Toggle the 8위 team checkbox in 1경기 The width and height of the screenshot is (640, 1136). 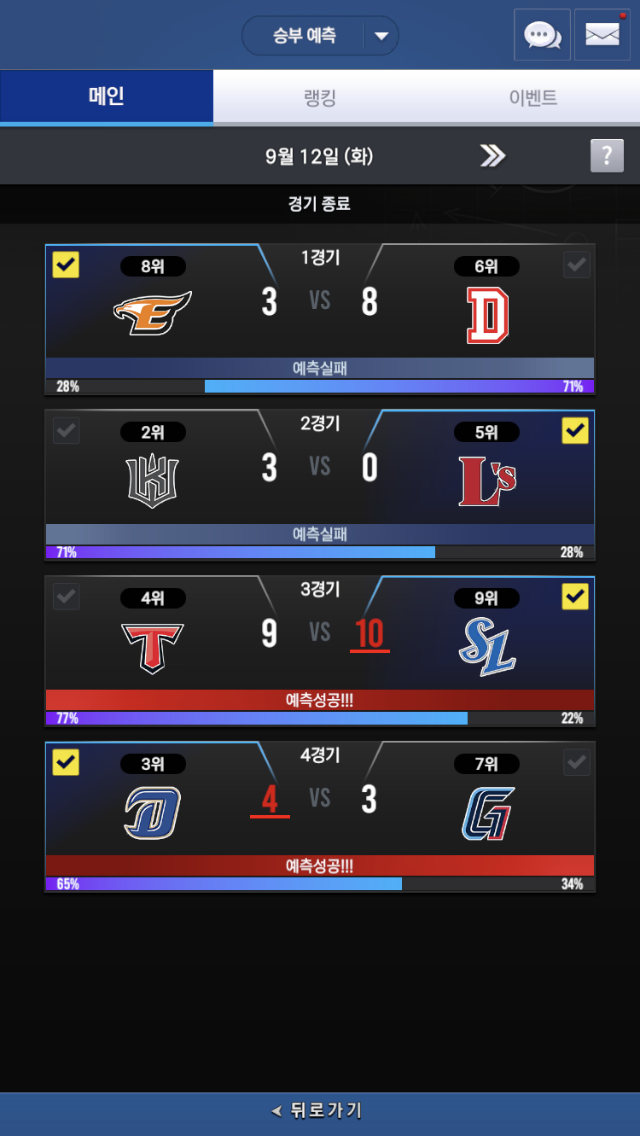pos(66,265)
